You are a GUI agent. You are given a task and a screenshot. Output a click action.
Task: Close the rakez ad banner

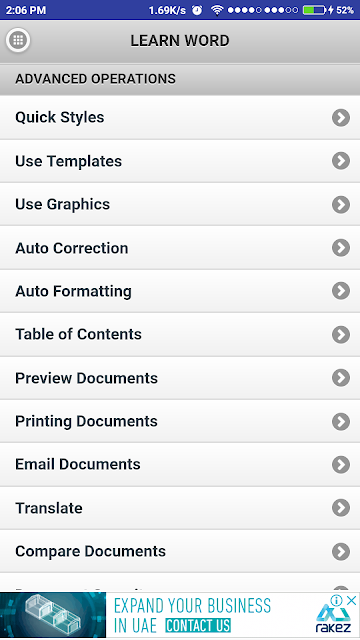[x=351, y=600]
